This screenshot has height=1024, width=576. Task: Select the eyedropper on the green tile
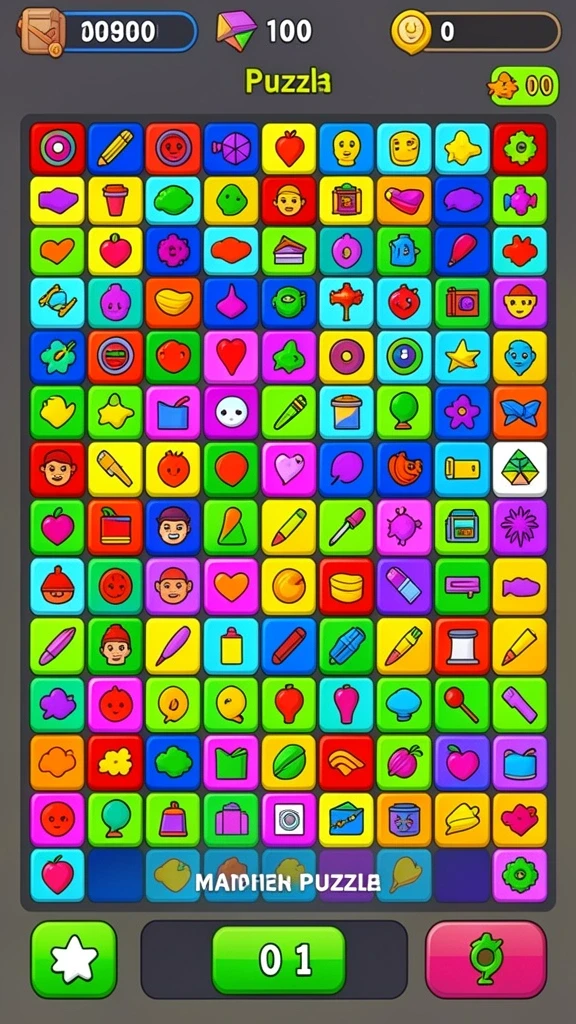coord(347,527)
